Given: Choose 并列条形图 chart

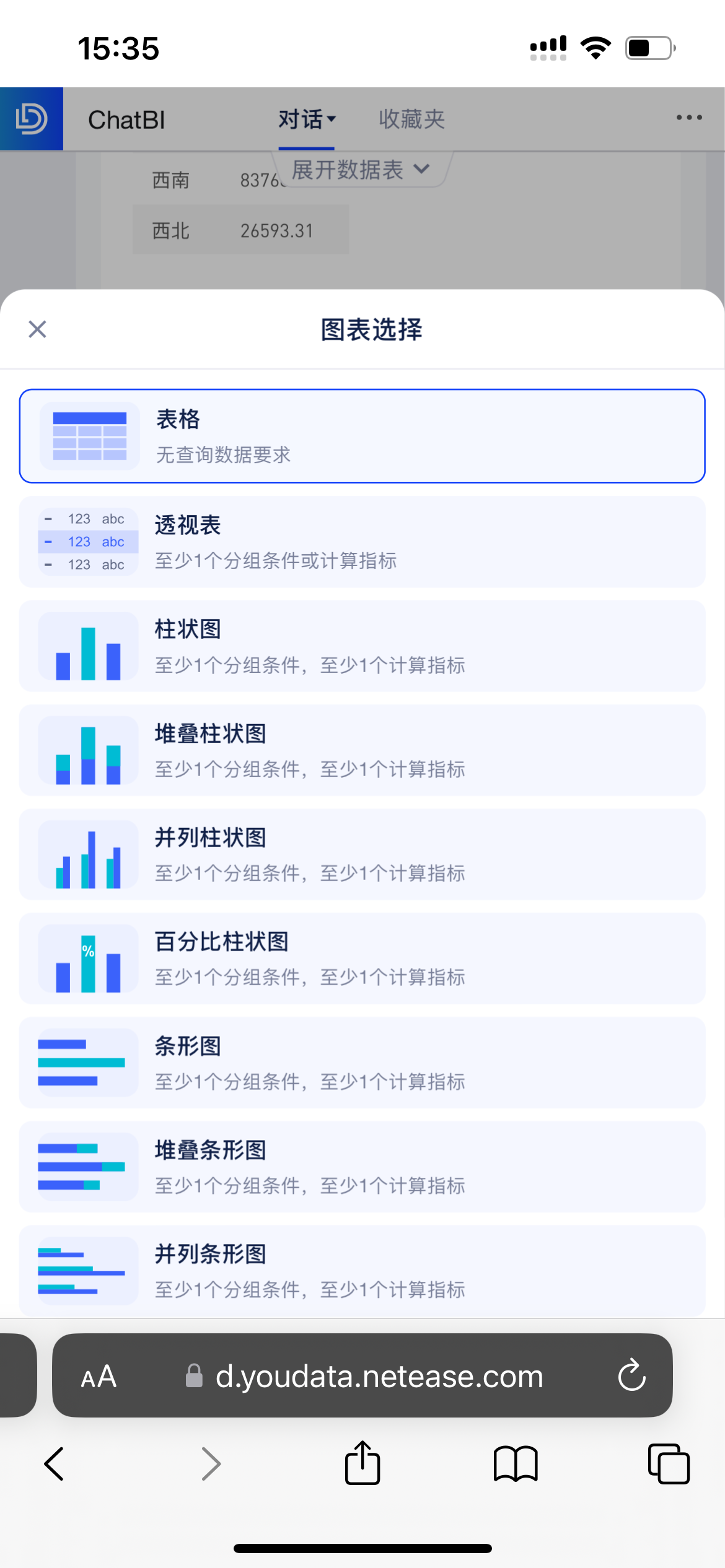Looking at the screenshot, I should (x=362, y=1271).
